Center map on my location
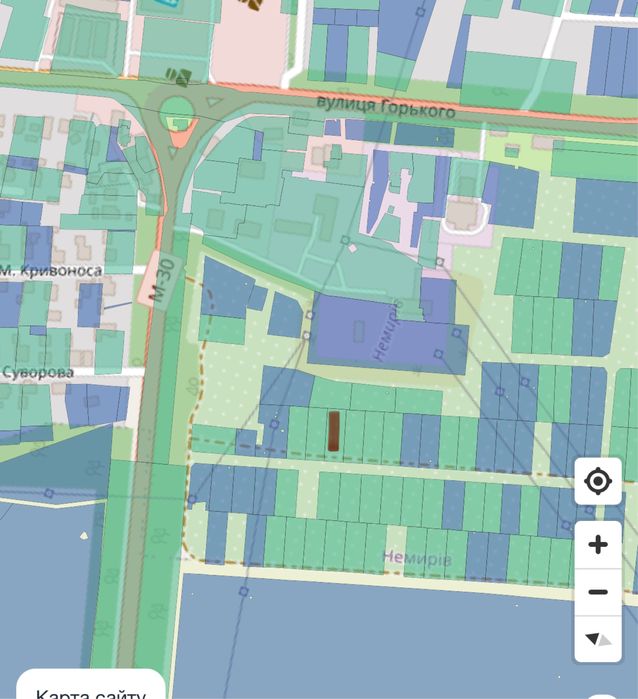The width and height of the screenshot is (638, 699). point(598,482)
